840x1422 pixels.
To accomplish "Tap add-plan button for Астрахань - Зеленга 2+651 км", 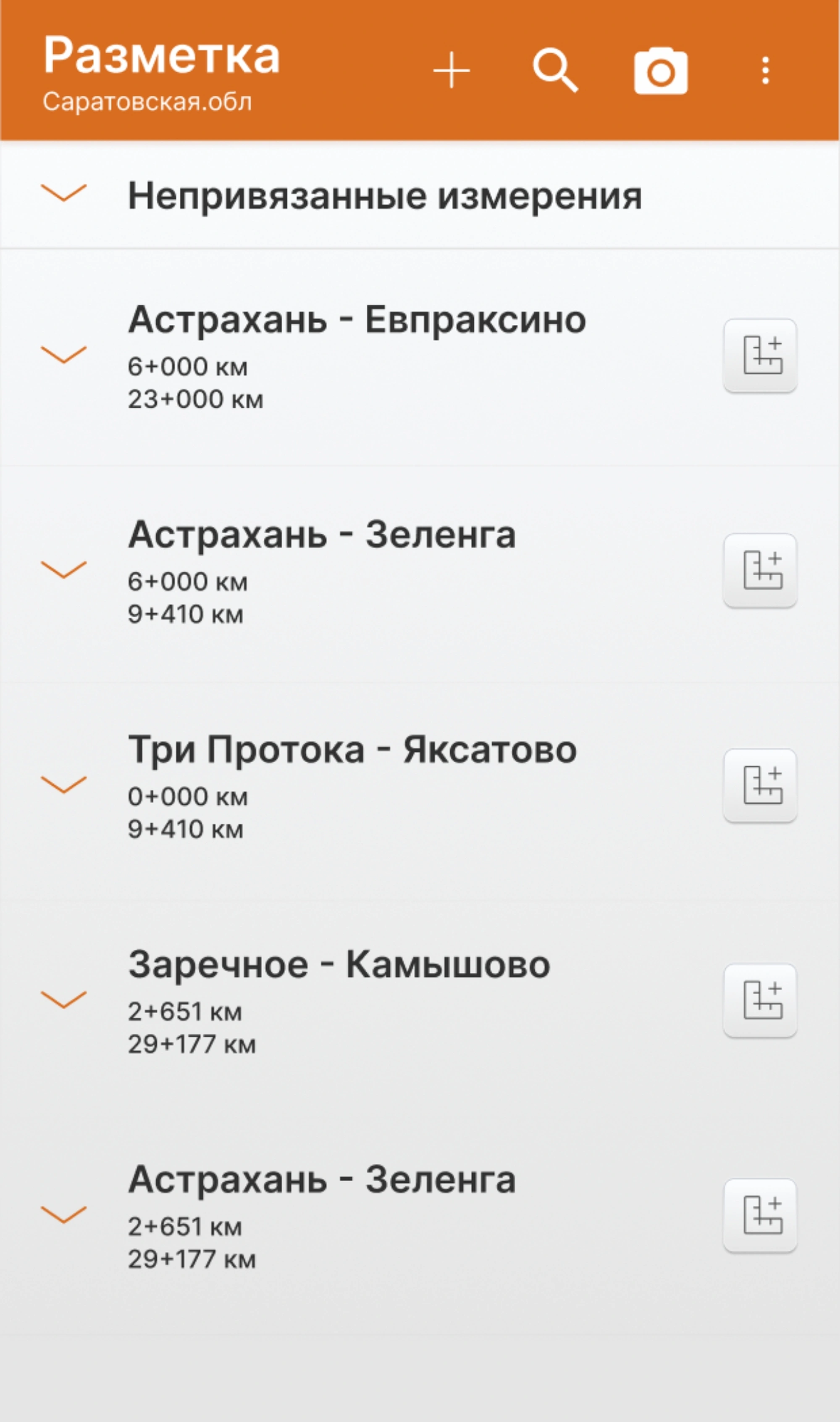I will (760, 1216).
